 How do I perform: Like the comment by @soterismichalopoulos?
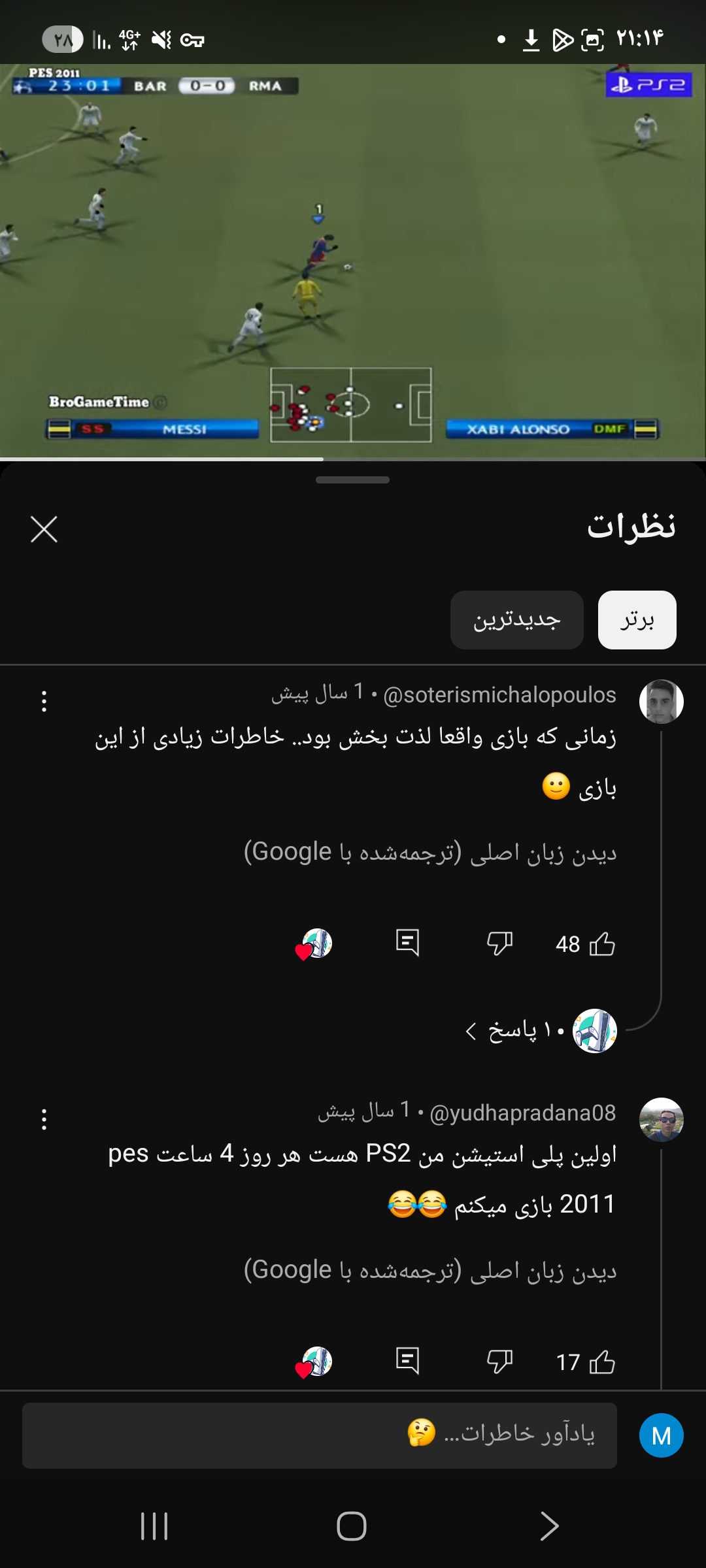[602, 943]
